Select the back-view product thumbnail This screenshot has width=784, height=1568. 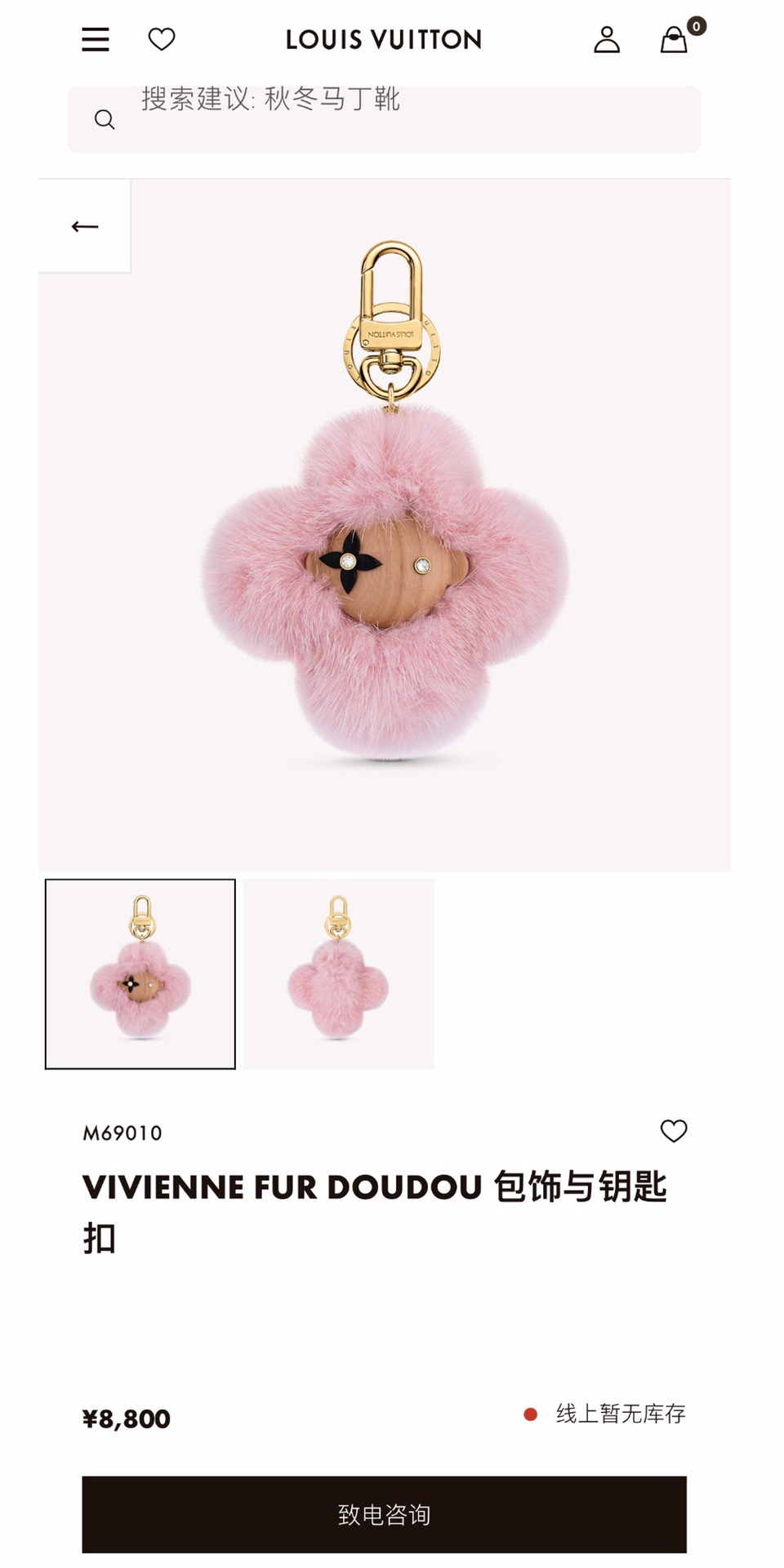tap(338, 973)
